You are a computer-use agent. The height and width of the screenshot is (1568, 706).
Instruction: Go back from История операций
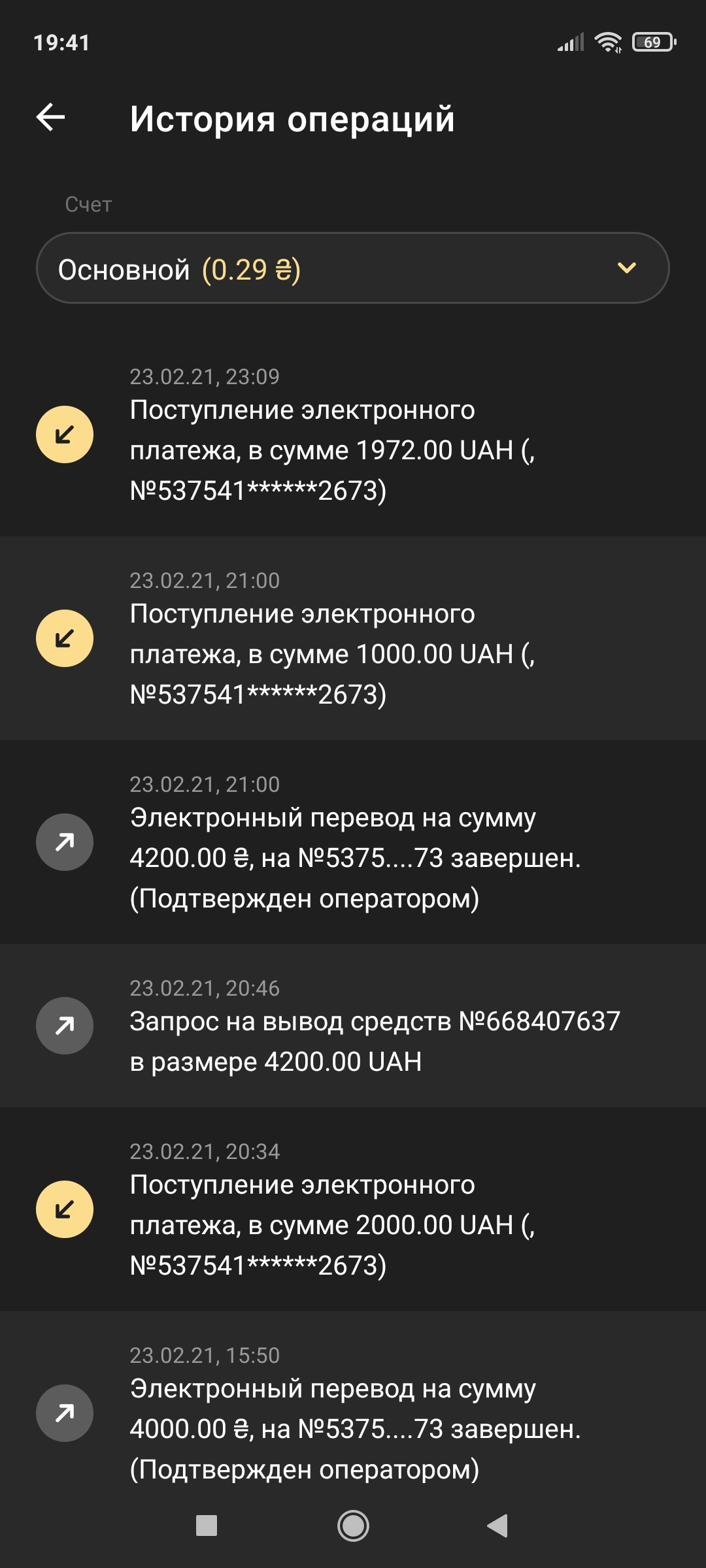click(50, 118)
